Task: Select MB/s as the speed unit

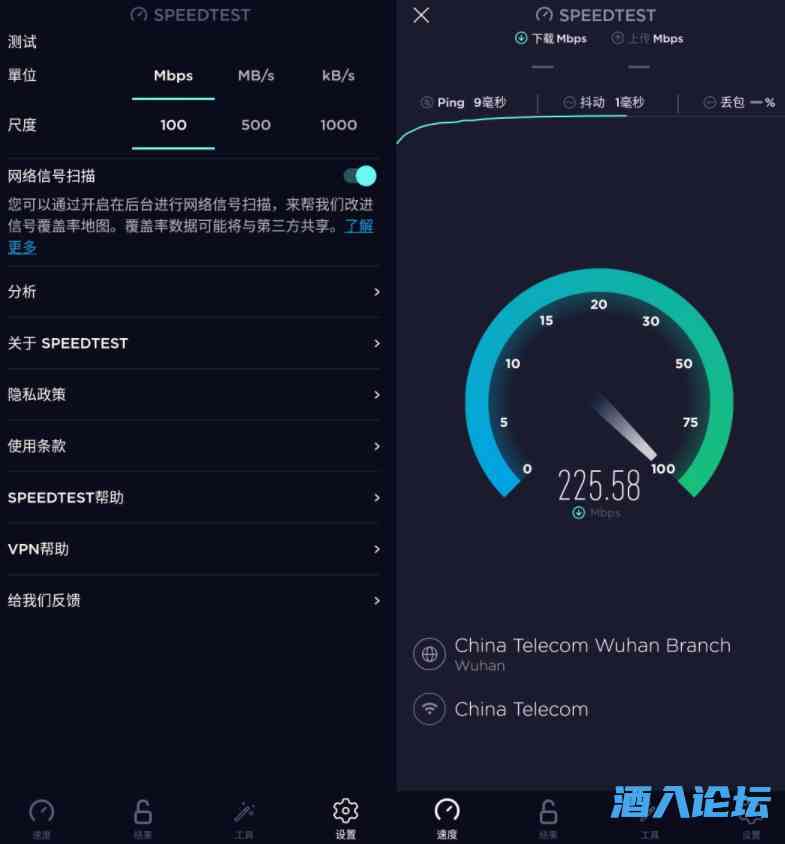Action: point(256,75)
